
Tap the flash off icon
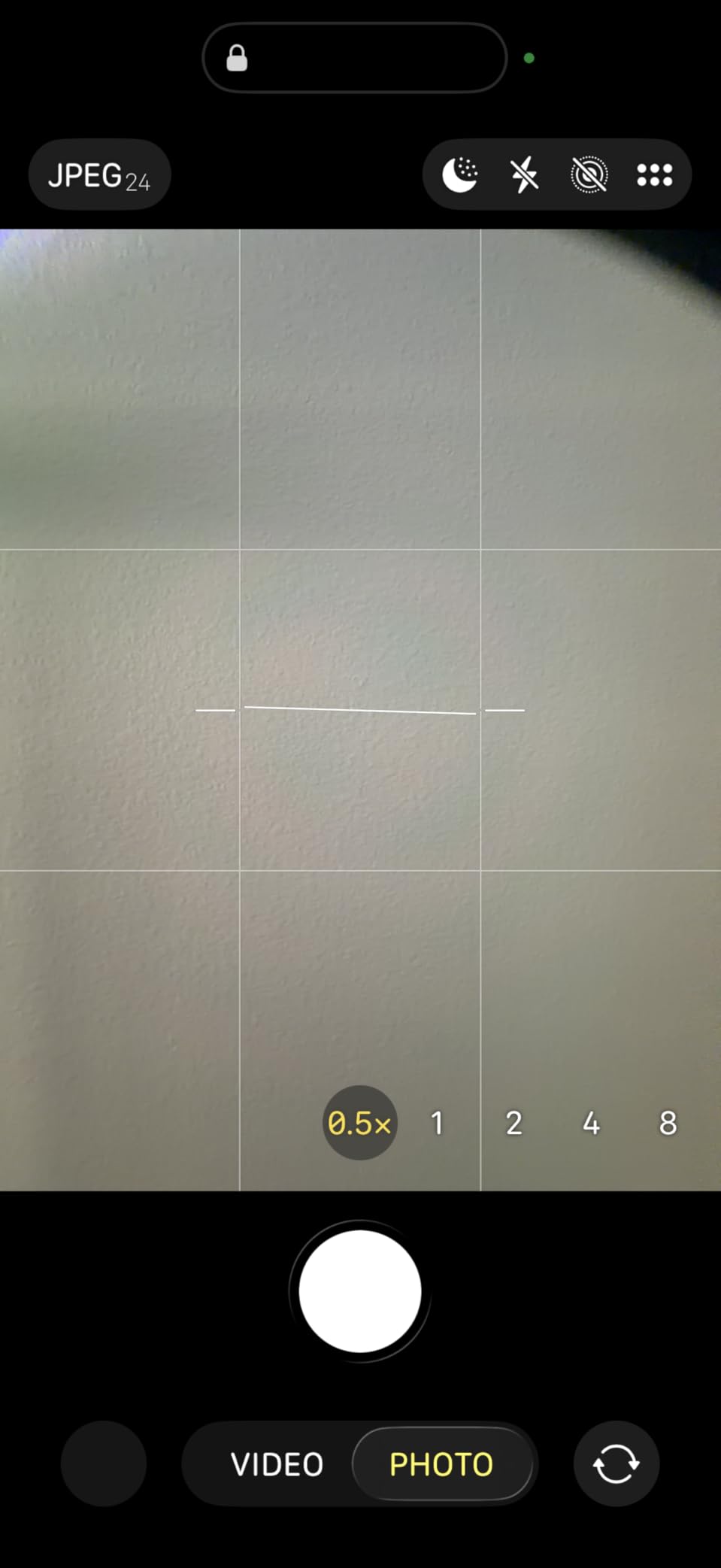[x=524, y=174]
